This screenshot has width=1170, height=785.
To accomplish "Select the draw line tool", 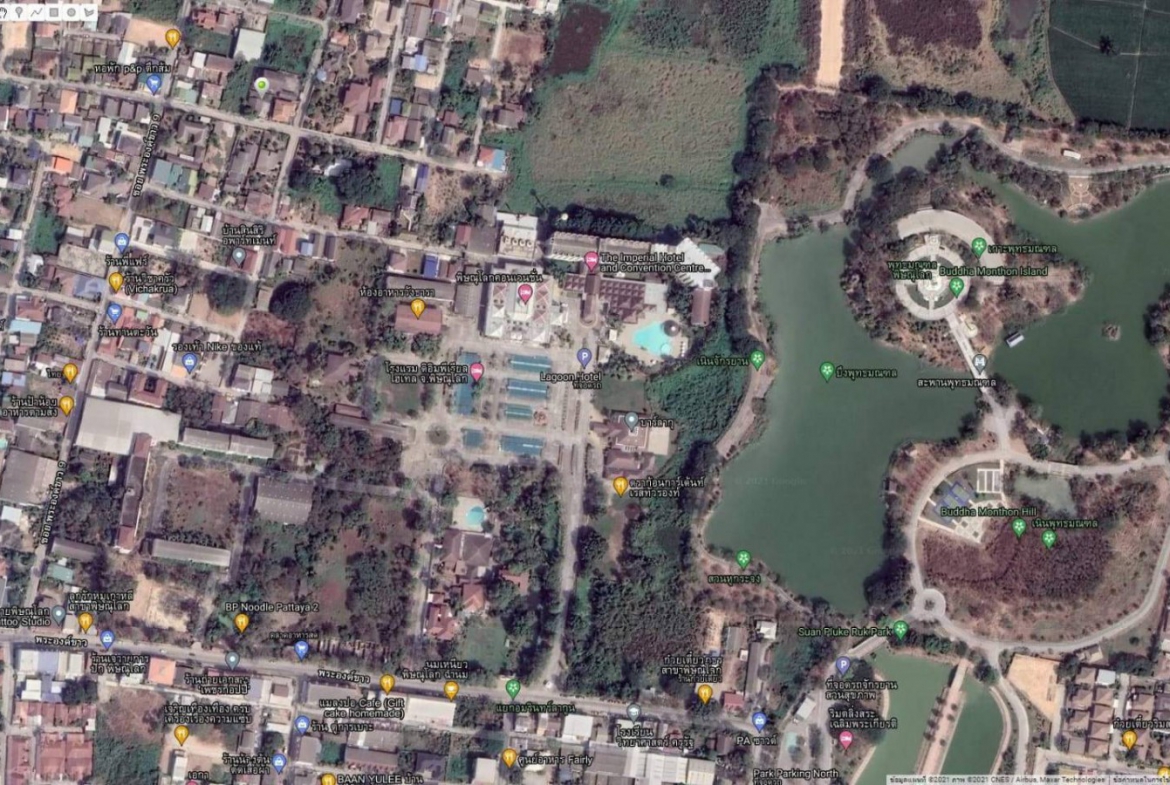I will [x=36, y=12].
